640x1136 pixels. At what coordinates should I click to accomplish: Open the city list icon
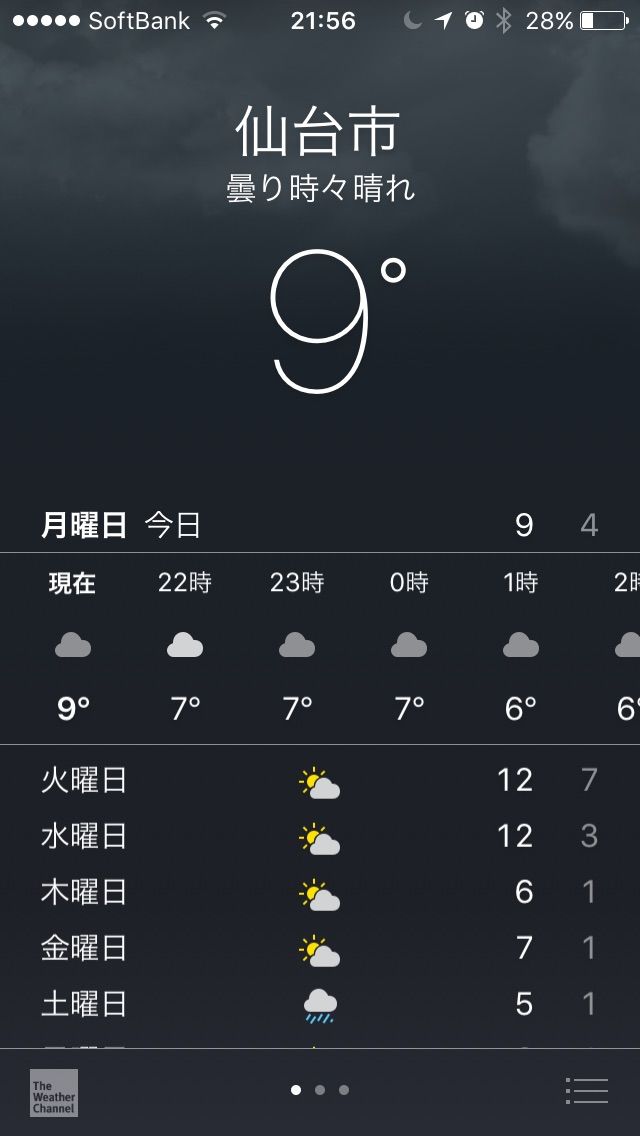[x=586, y=1090]
